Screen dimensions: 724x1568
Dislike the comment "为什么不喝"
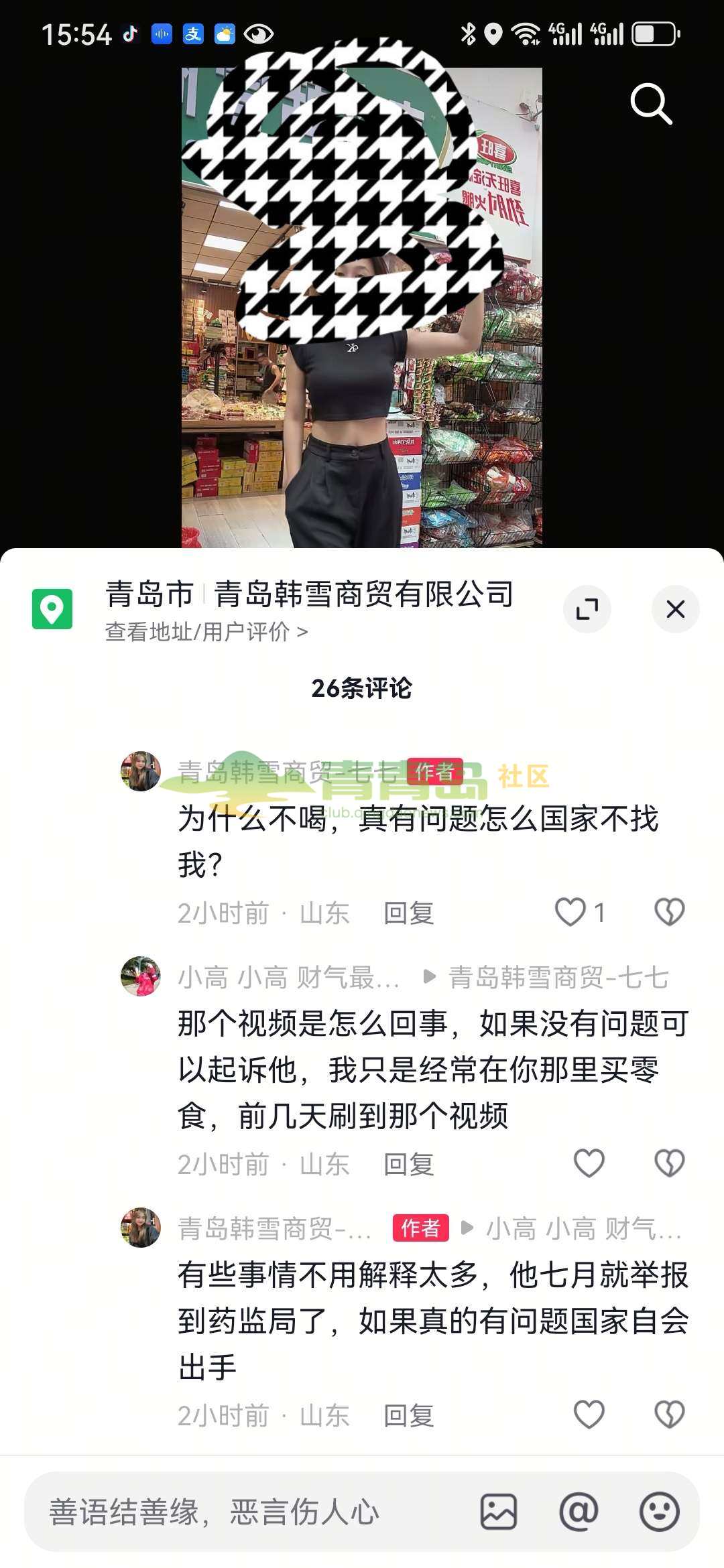click(669, 912)
